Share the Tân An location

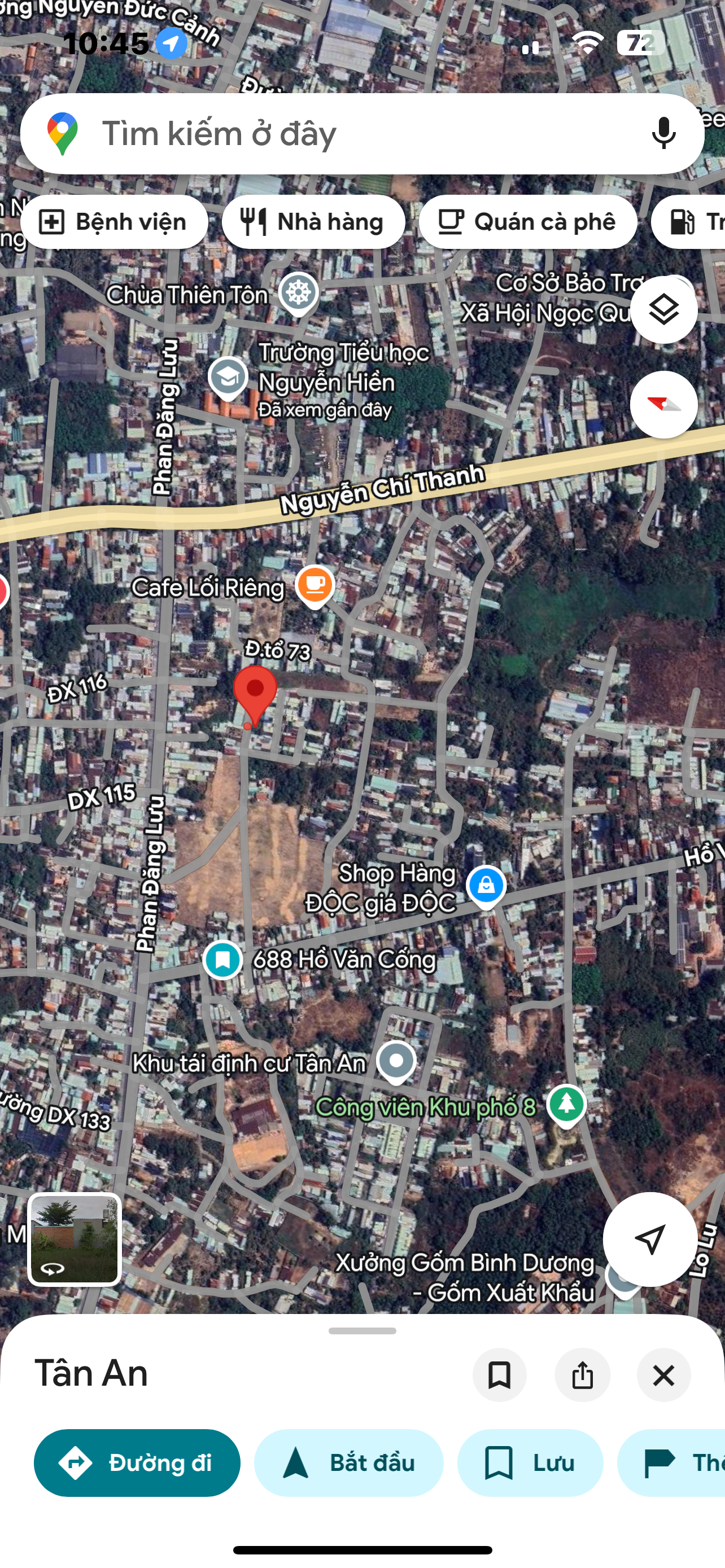[x=582, y=1375]
